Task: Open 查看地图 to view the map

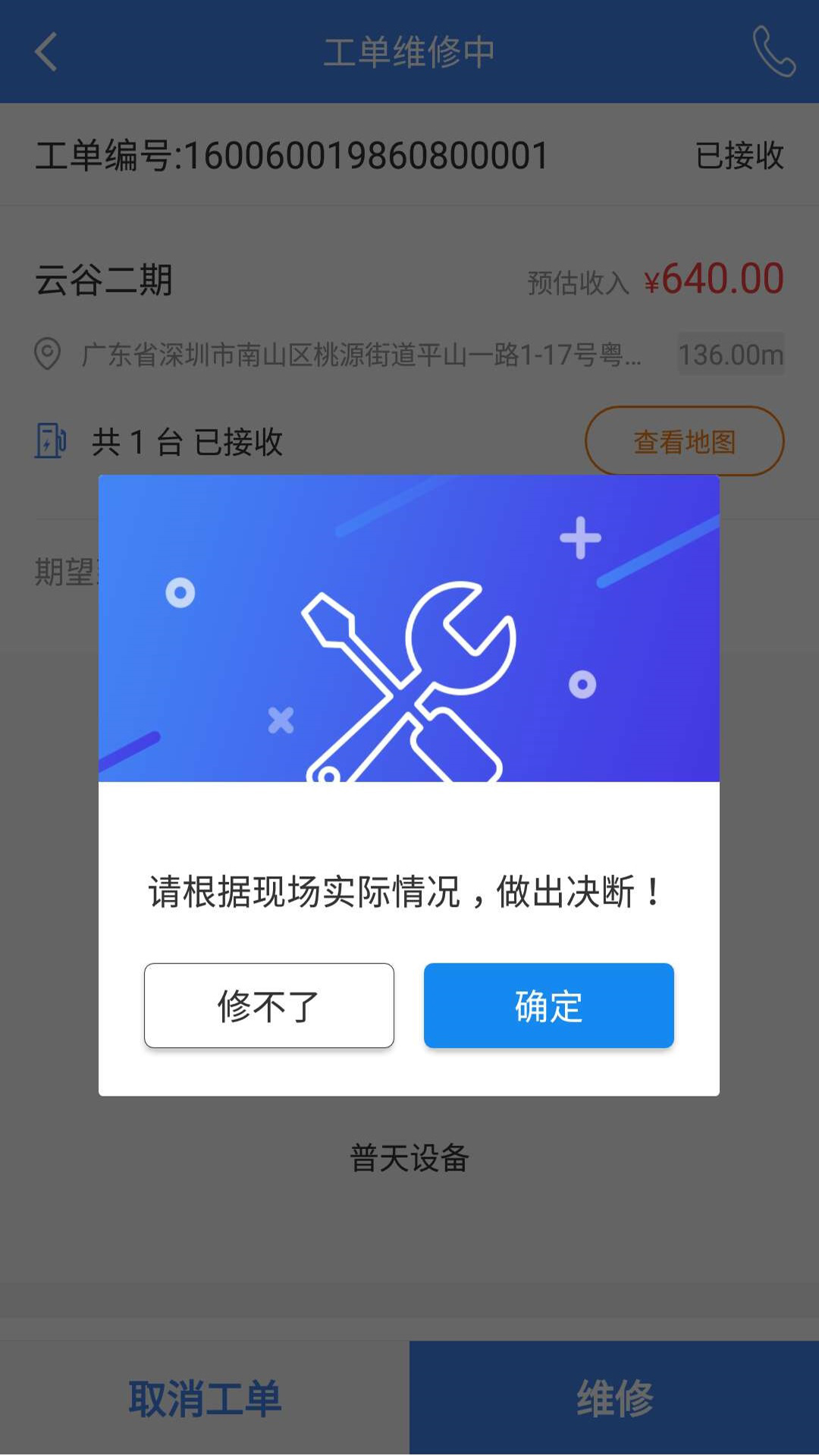Action: 684,441
